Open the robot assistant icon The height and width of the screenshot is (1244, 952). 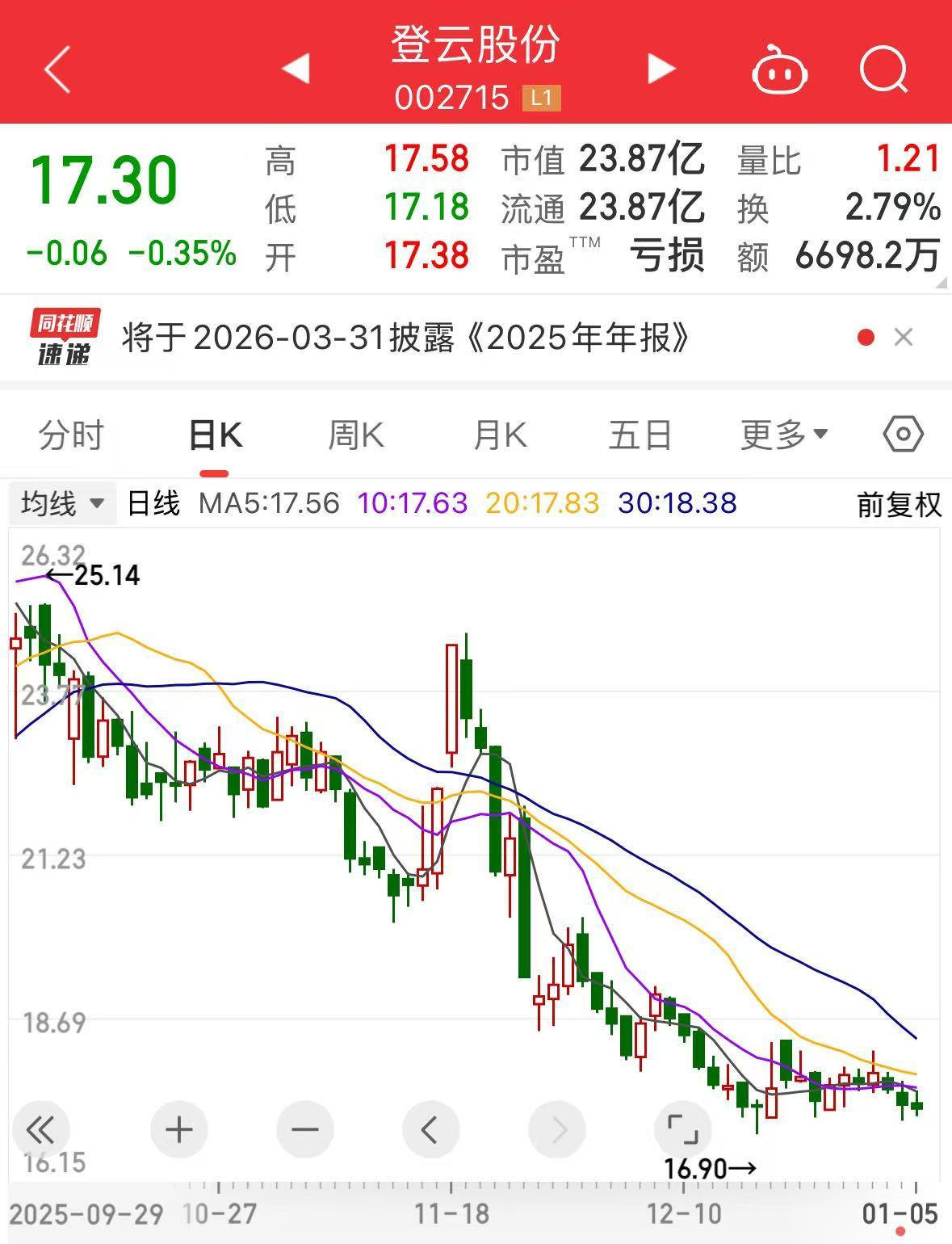(x=780, y=71)
